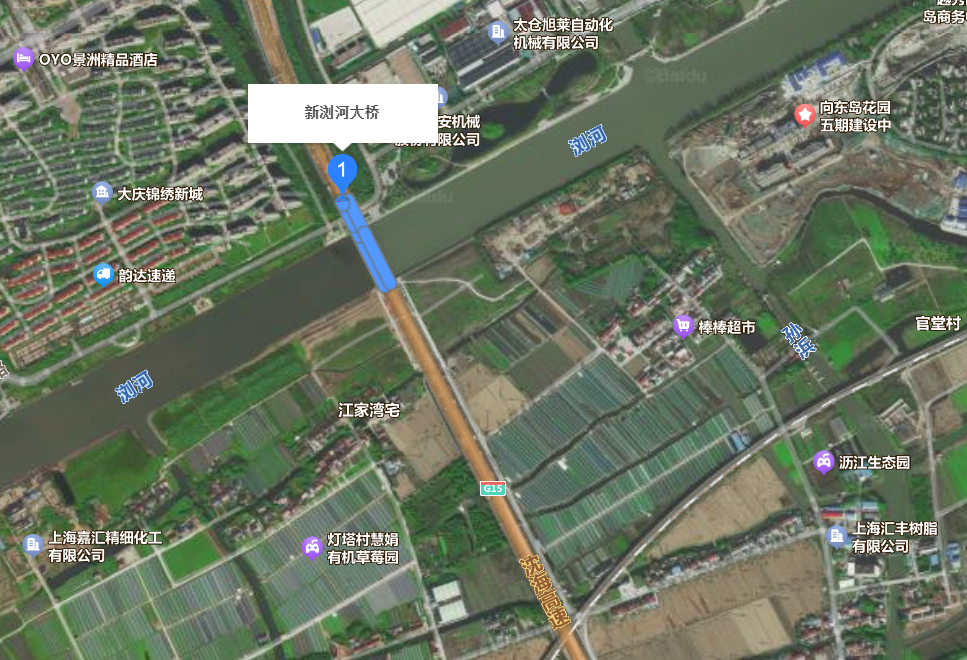
Task: Open the 新浏河大桥 info popup
Action: point(342,113)
